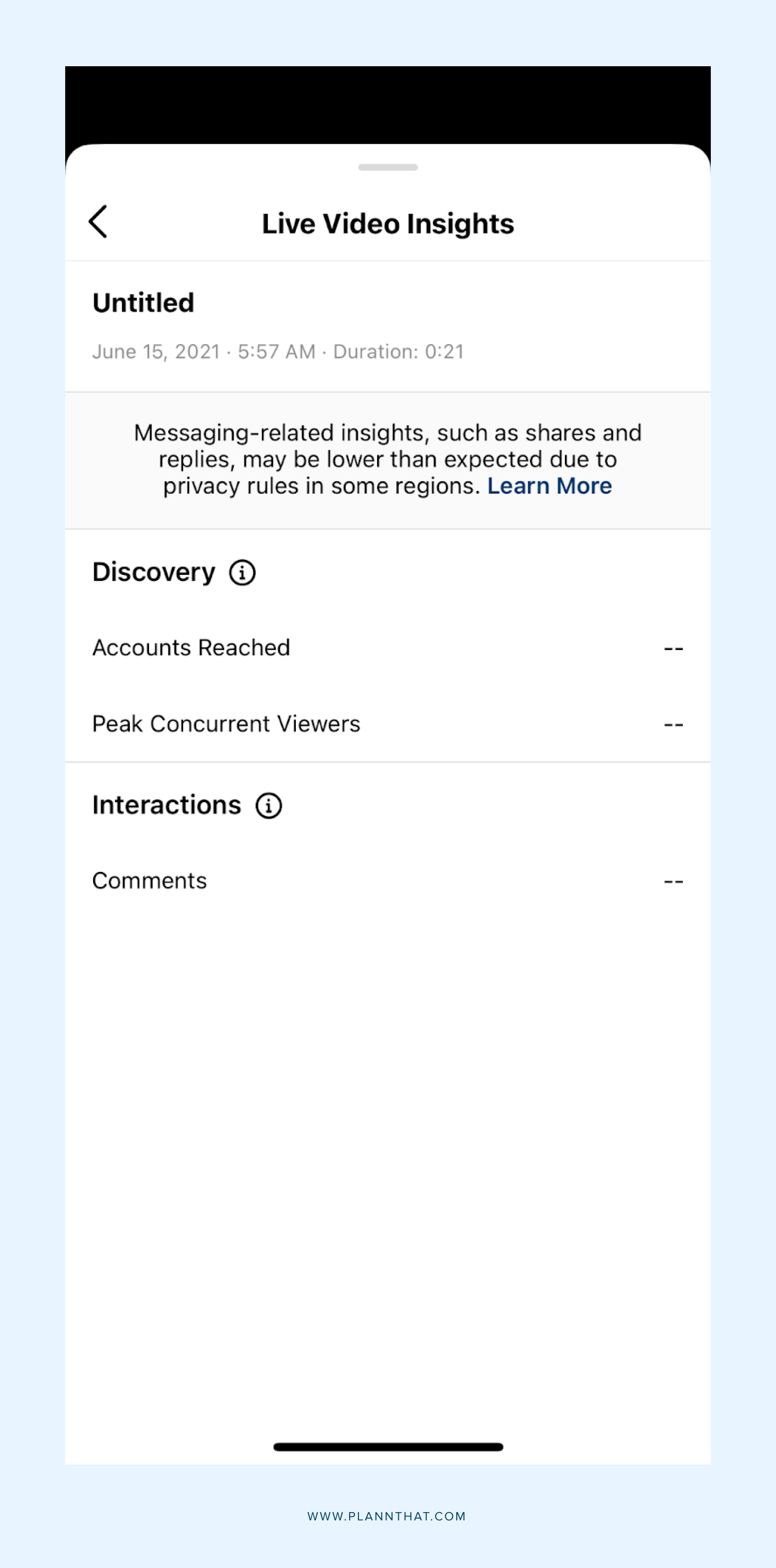Tap the back chevron to exit insights
The height and width of the screenshot is (1568, 776).
[99, 222]
